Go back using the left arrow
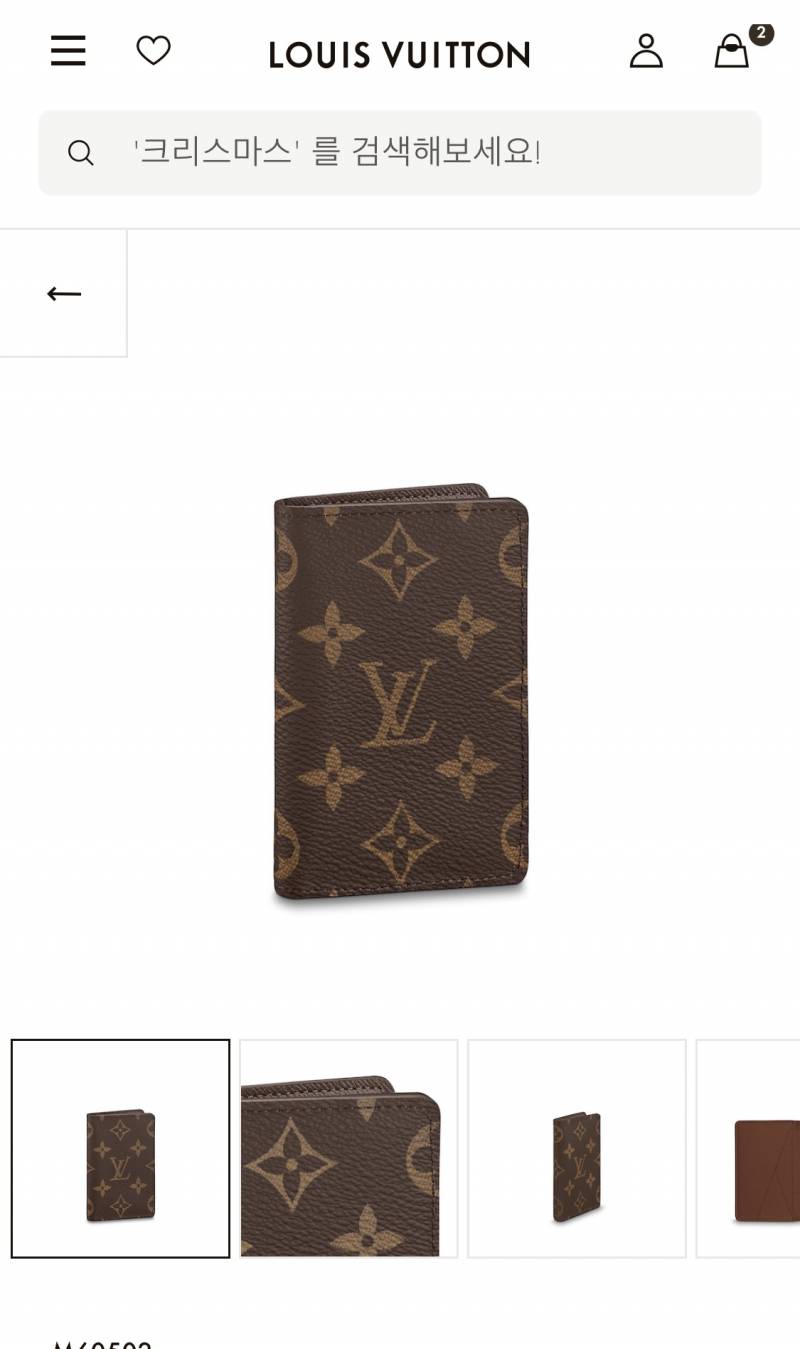Screen dimensions: 800x1349 [63, 294]
